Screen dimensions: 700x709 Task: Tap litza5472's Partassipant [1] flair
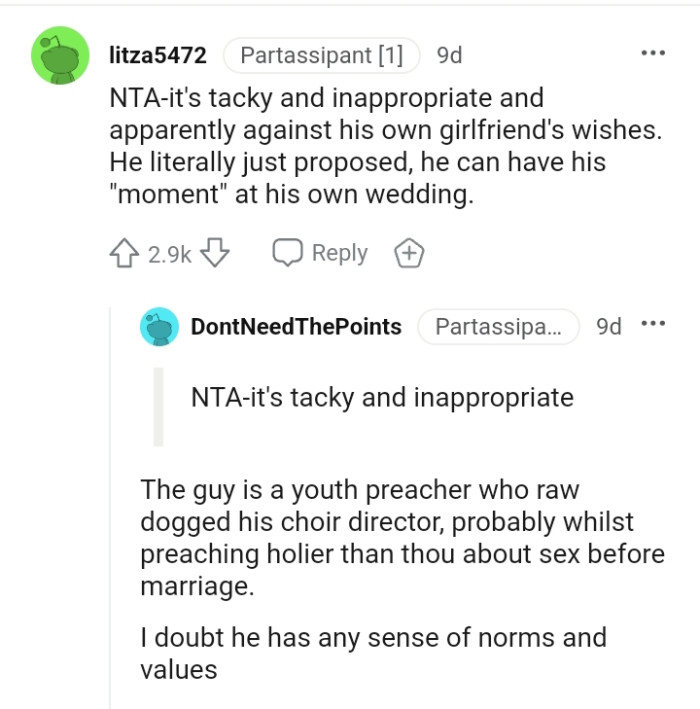pyautogui.click(x=320, y=55)
